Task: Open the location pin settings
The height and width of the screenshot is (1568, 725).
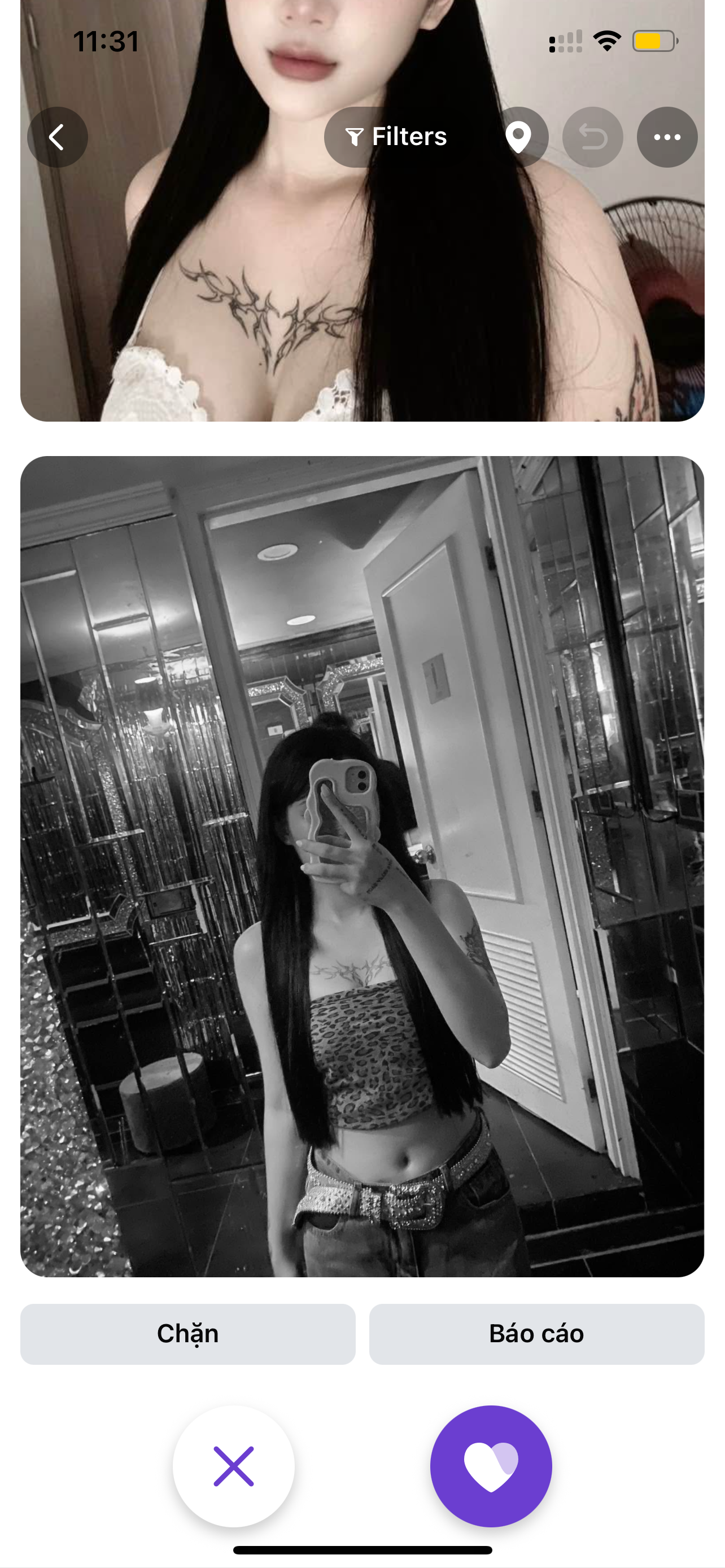Action: [x=519, y=138]
